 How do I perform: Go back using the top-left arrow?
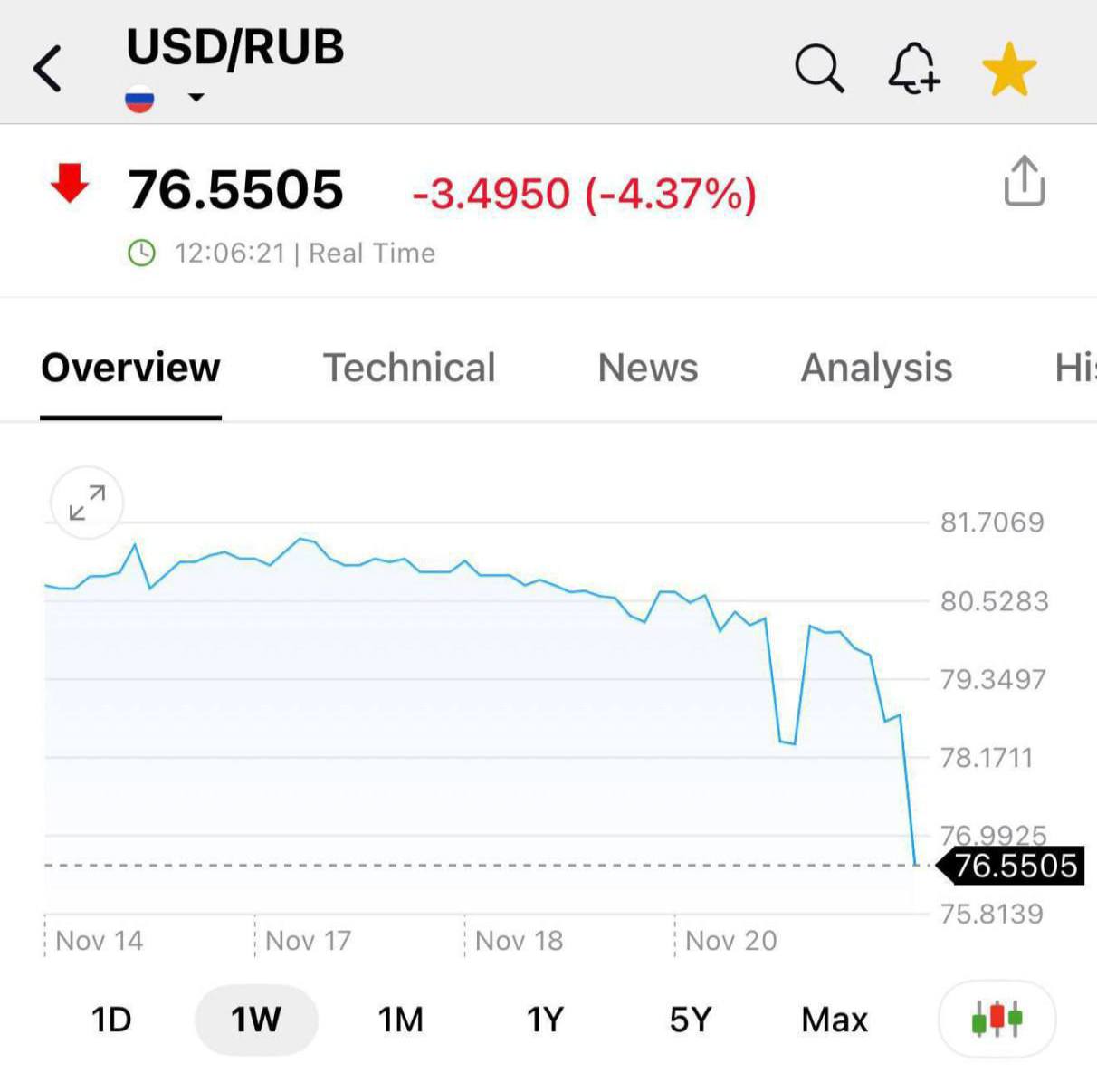tap(48, 69)
